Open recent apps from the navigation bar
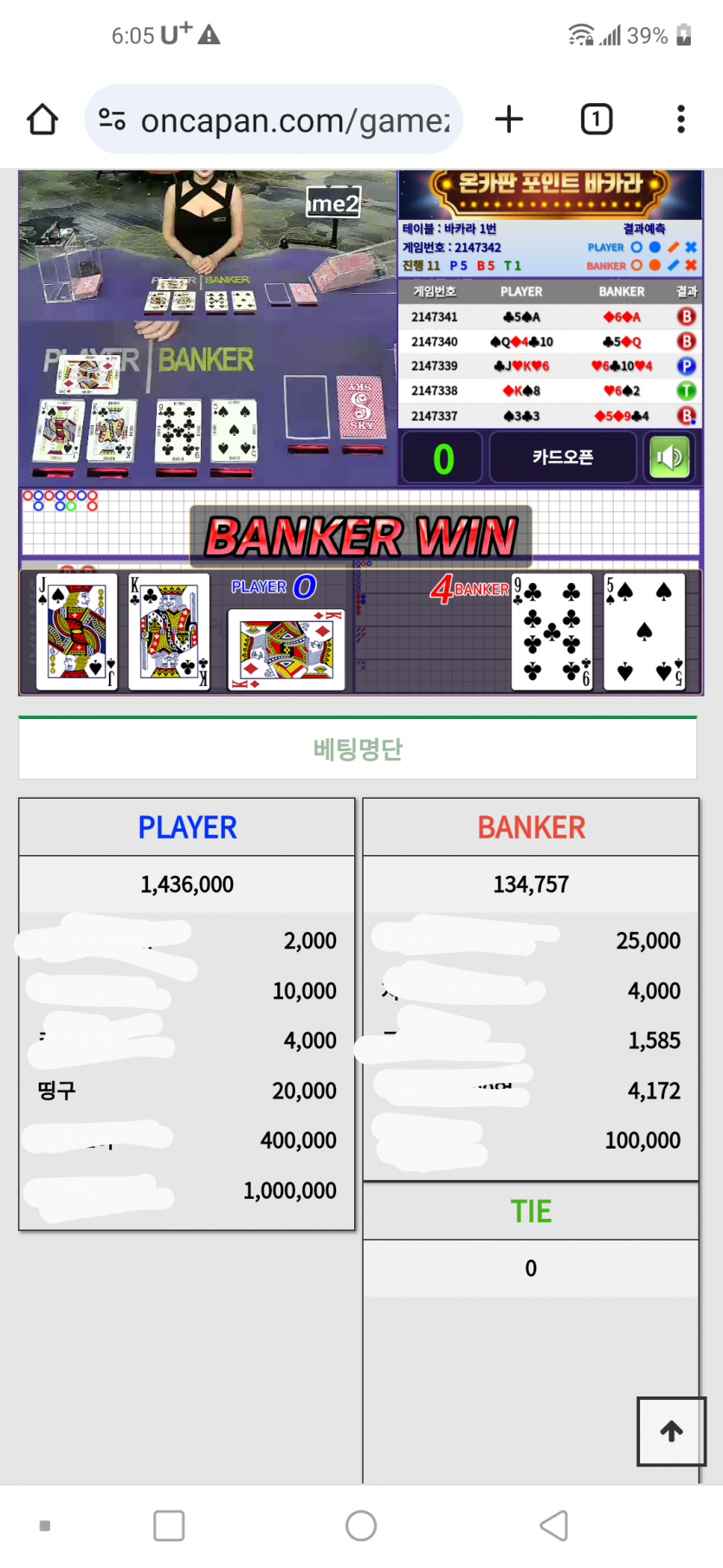This screenshot has width=723, height=1568. coord(169,1526)
